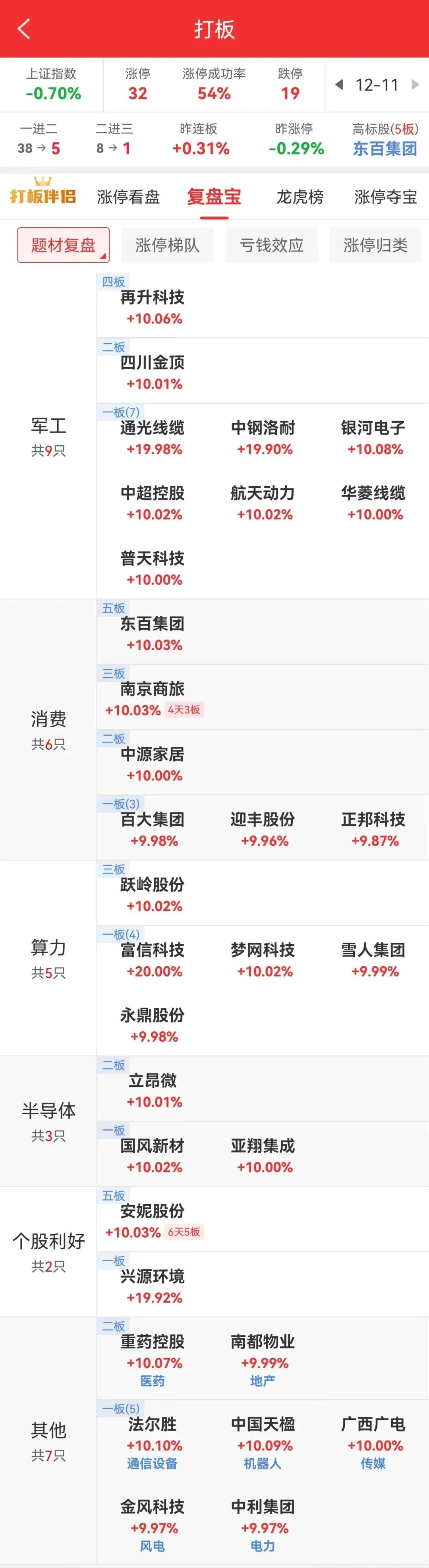Show the 涨停梯队 view
Screen dimensions: 429x1568
point(167,245)
